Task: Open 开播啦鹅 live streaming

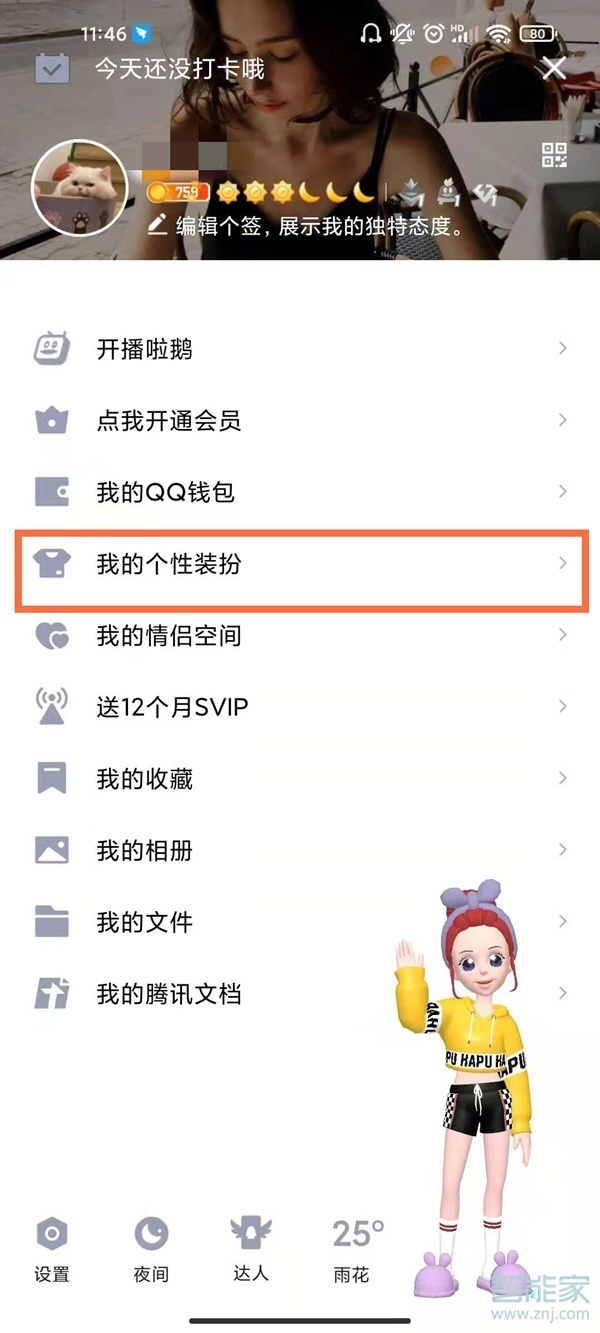Action: point(300,349)
